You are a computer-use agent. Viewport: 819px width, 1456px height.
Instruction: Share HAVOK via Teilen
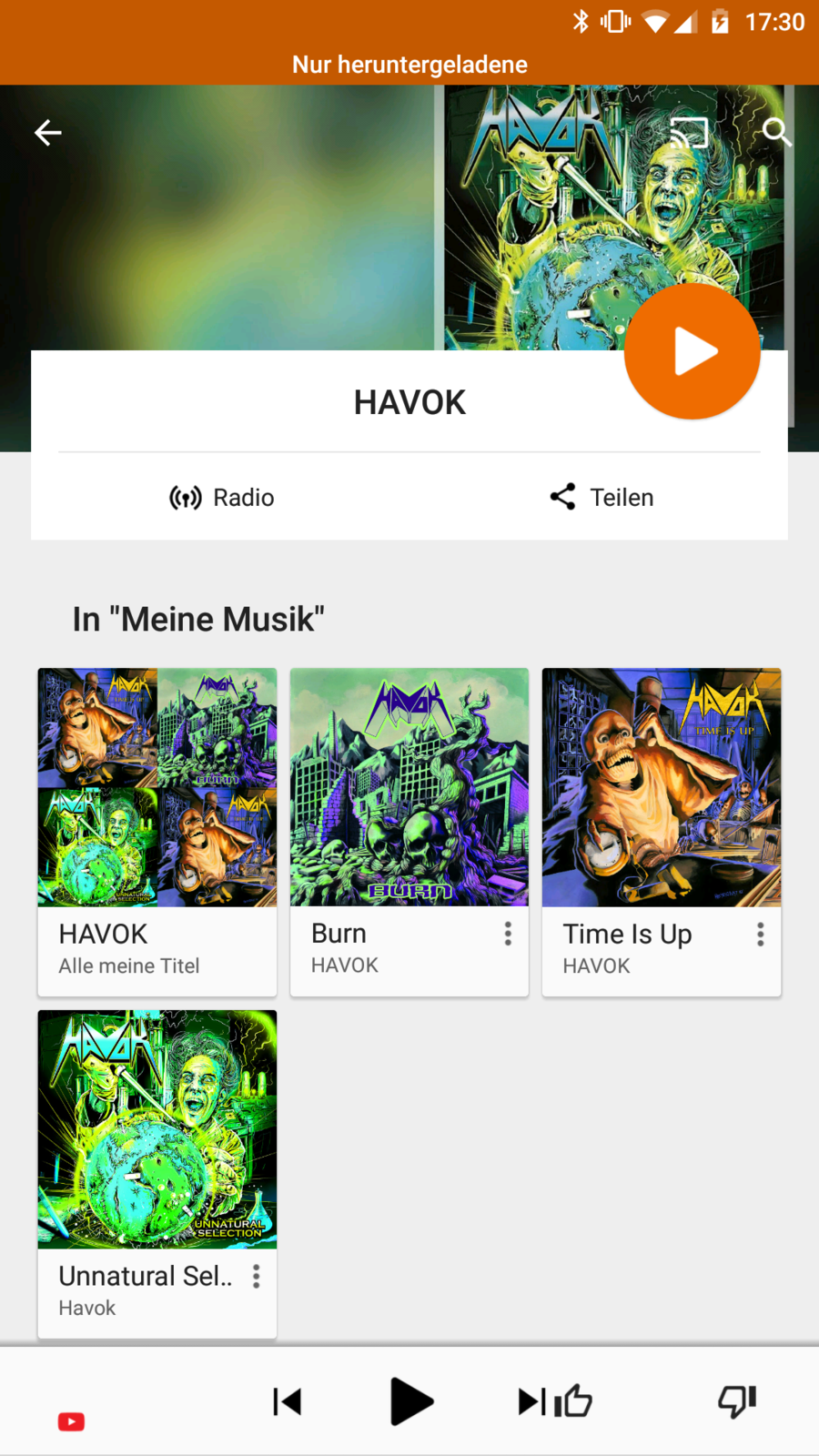point(602,497)
